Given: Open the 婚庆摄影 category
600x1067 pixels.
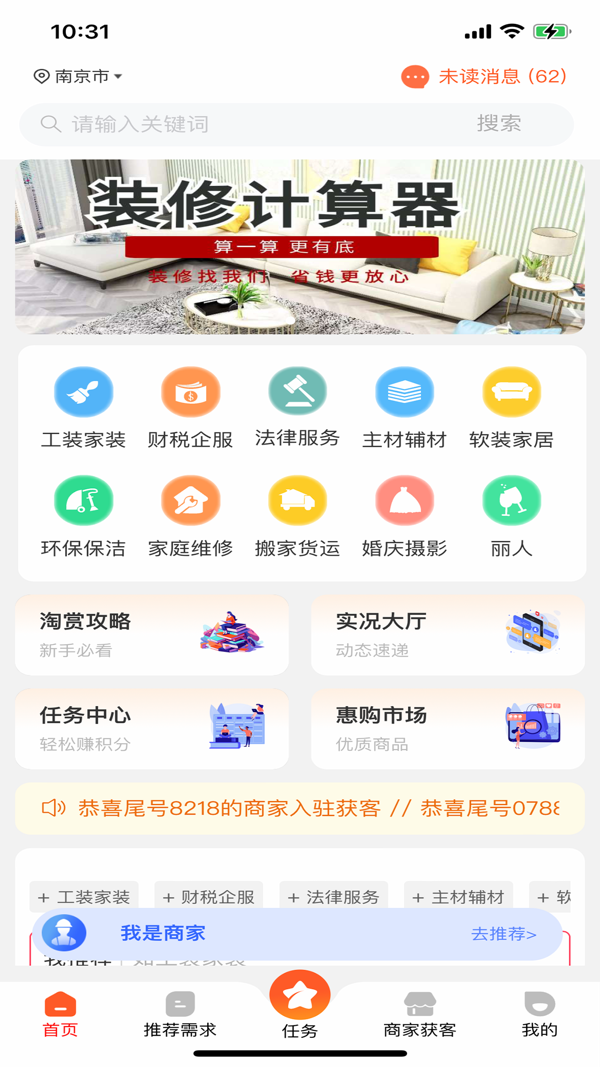Looking at the screenshot, I should point(404,517).
